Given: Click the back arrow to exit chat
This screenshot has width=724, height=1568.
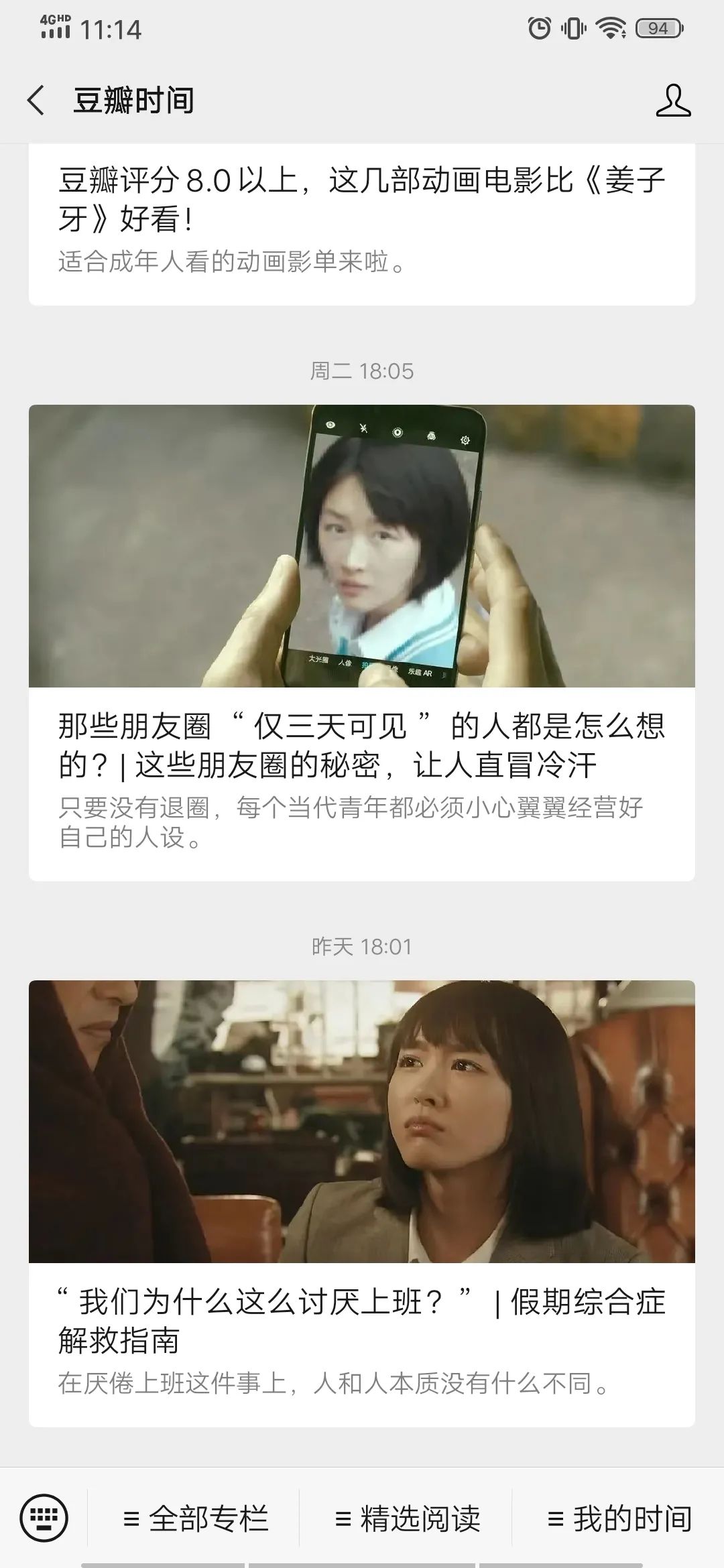Looking at the screenshot, I should (35, 101).
